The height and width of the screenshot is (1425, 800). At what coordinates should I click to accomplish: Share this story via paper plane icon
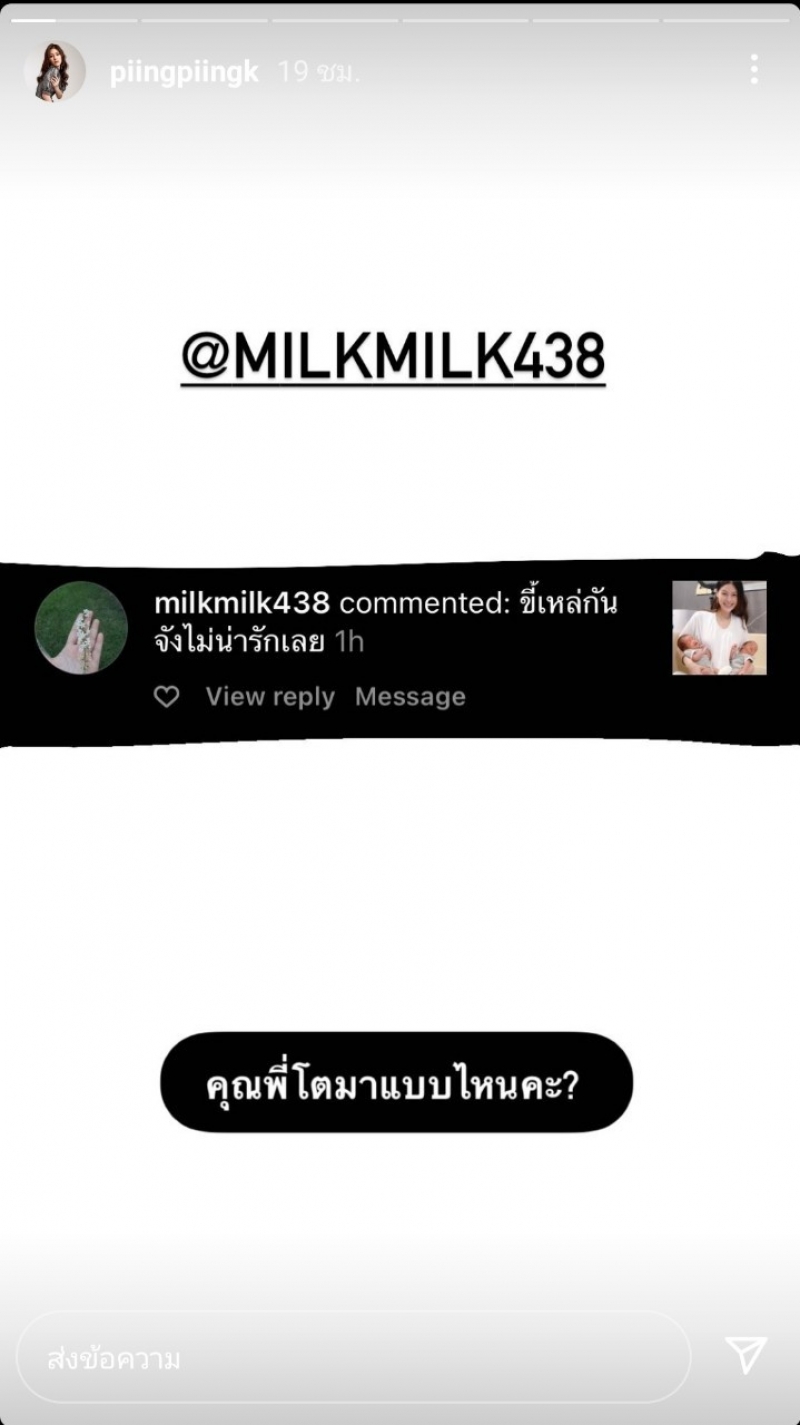(x=746, y=1355)
